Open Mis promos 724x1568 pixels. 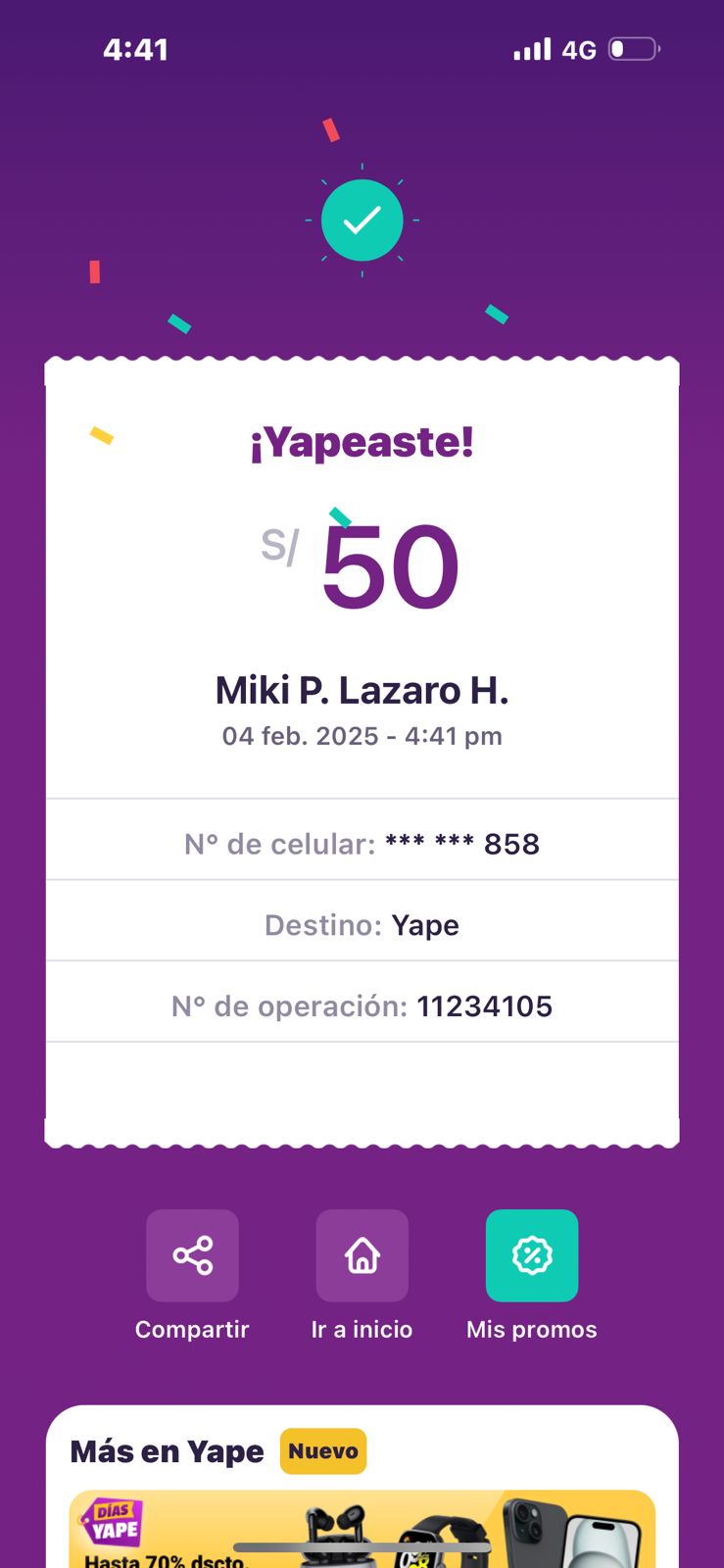[x=531, y=1255]
